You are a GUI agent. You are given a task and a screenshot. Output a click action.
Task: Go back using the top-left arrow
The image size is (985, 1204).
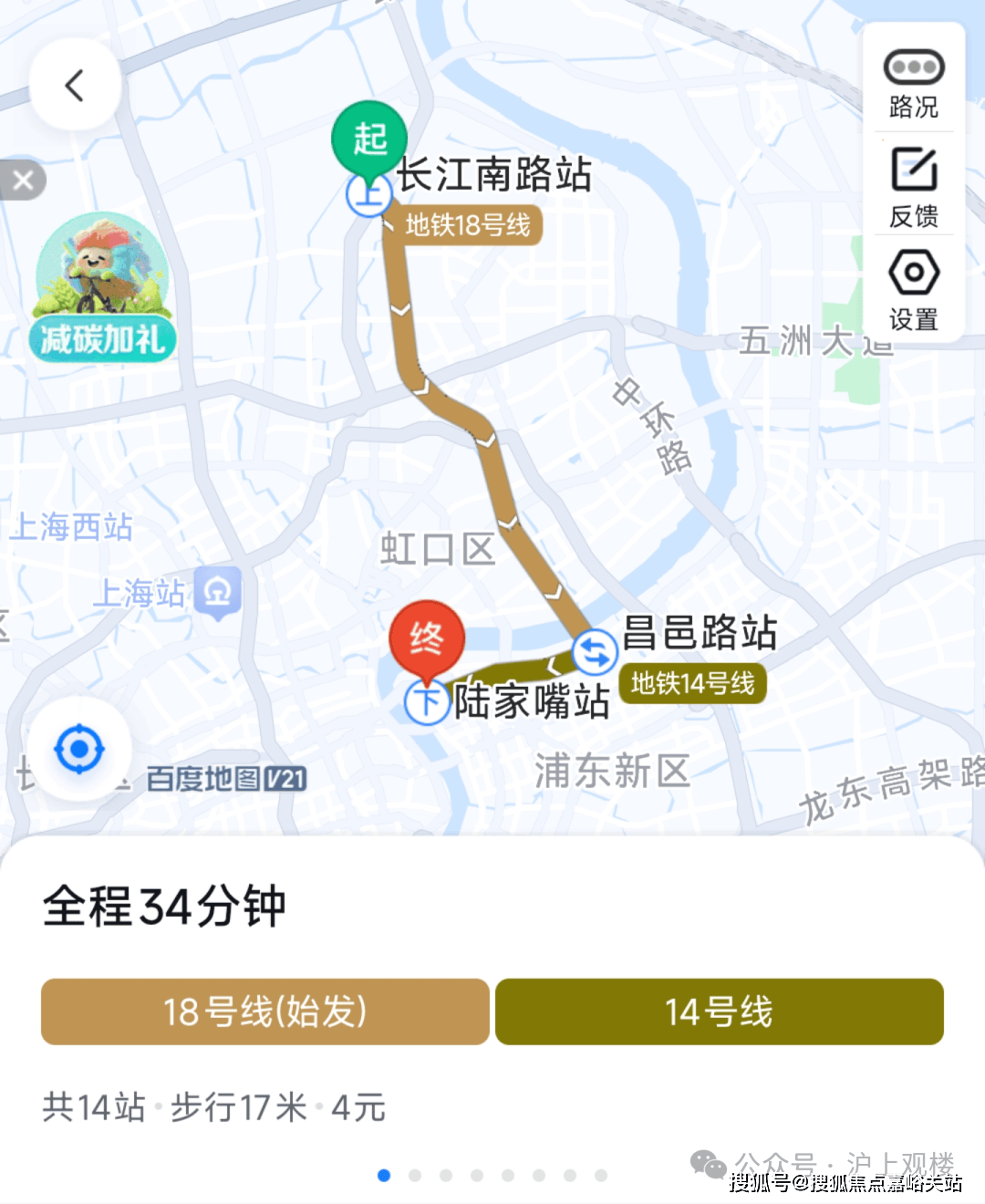pyautogui.click(x=75, y=86)
